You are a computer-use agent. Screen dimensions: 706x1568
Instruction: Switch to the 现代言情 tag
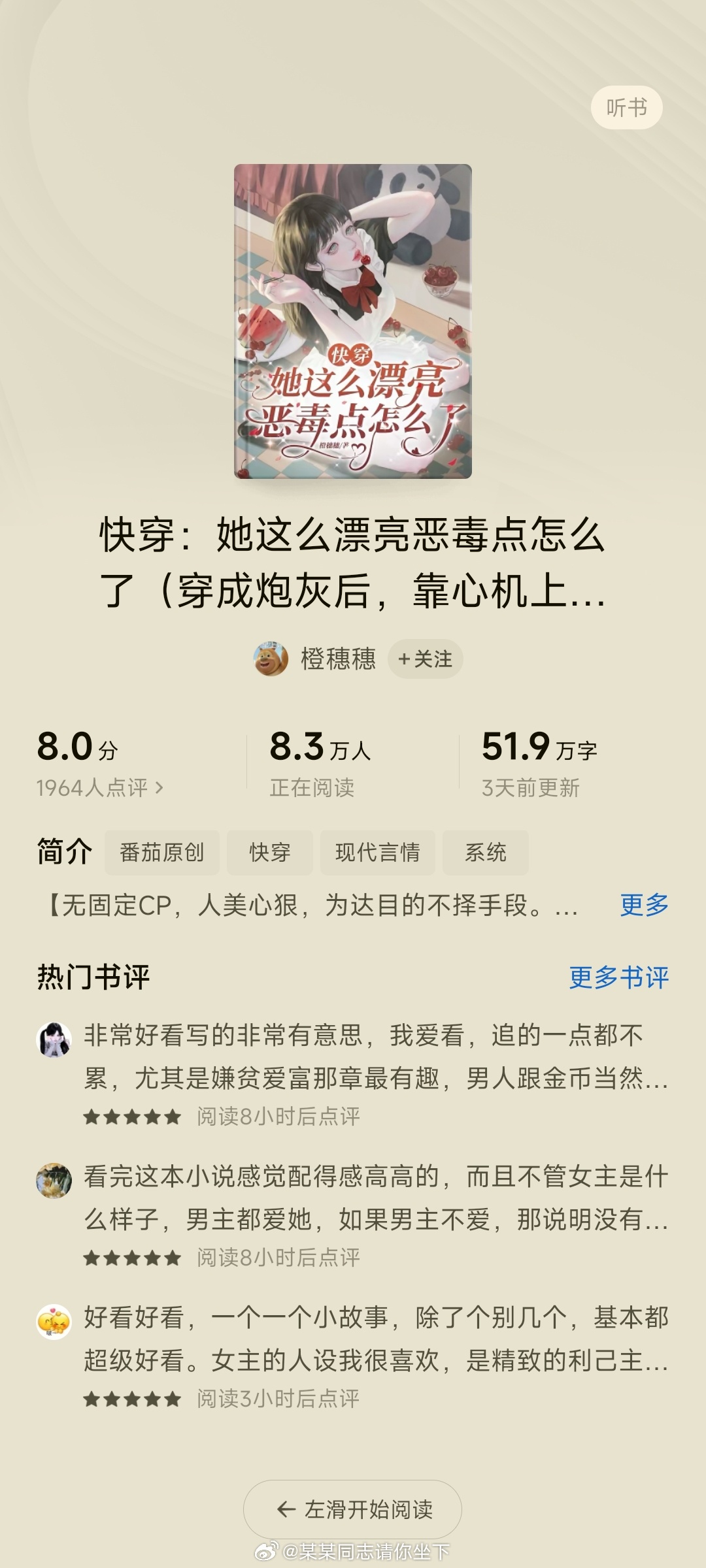coord(378,853)
